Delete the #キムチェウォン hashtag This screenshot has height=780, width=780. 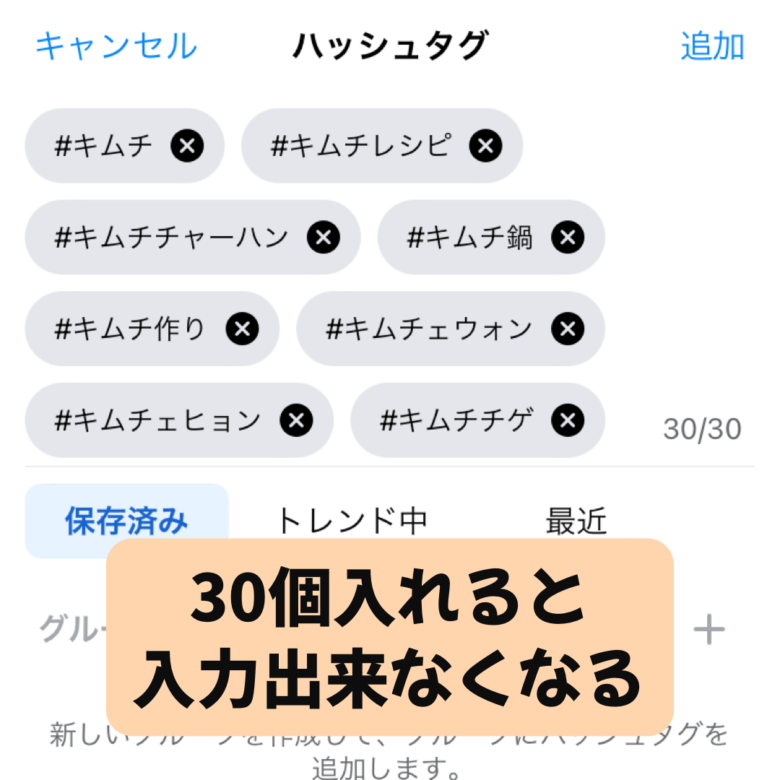point(567,328)
